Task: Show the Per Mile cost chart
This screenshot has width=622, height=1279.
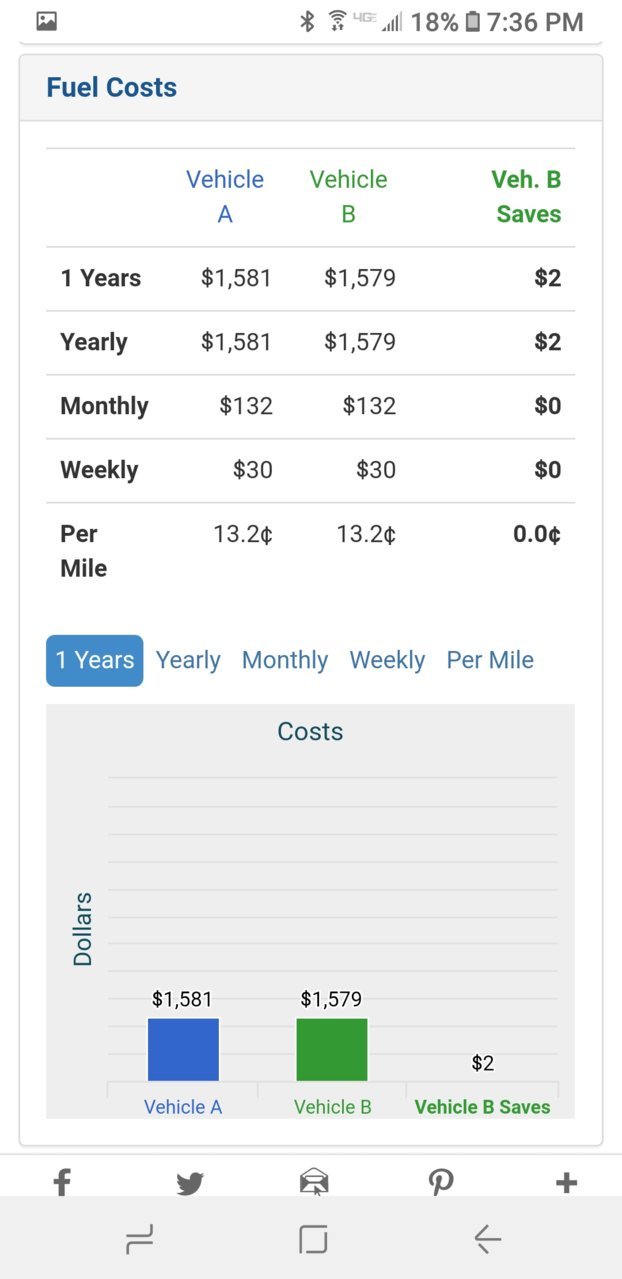Action: click(x=490, y=660)
